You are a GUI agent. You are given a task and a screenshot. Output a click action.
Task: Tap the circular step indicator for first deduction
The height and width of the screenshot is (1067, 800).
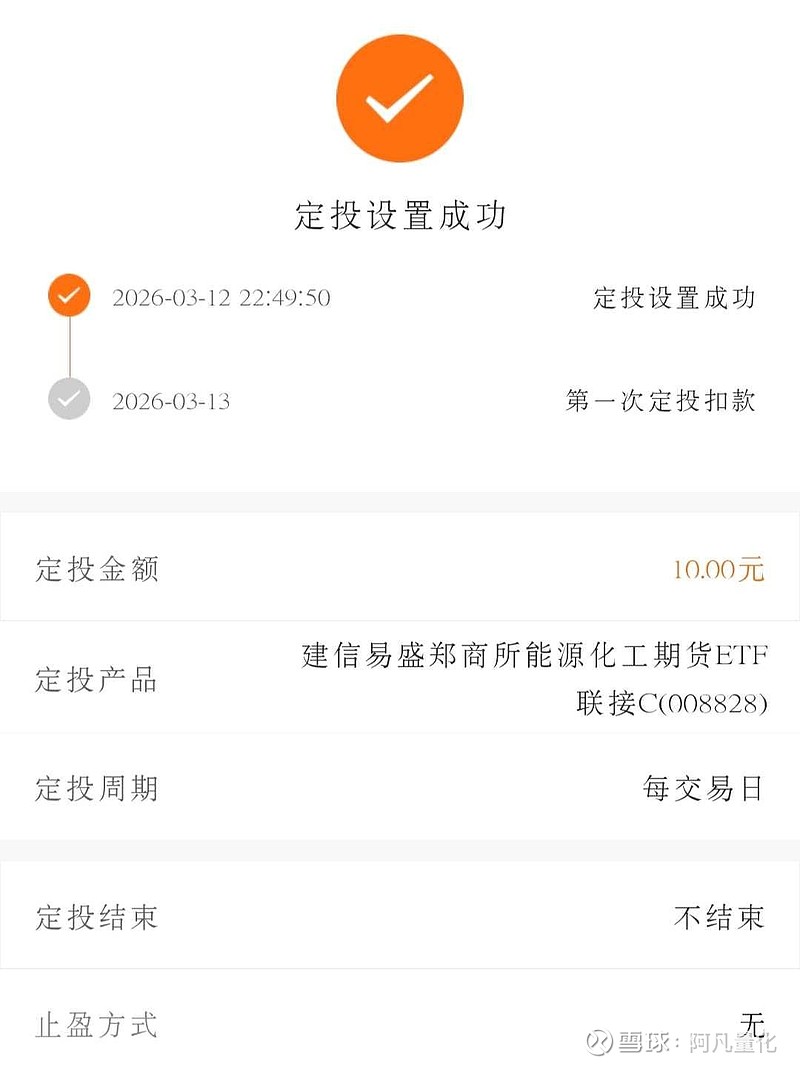pos(68,397)
